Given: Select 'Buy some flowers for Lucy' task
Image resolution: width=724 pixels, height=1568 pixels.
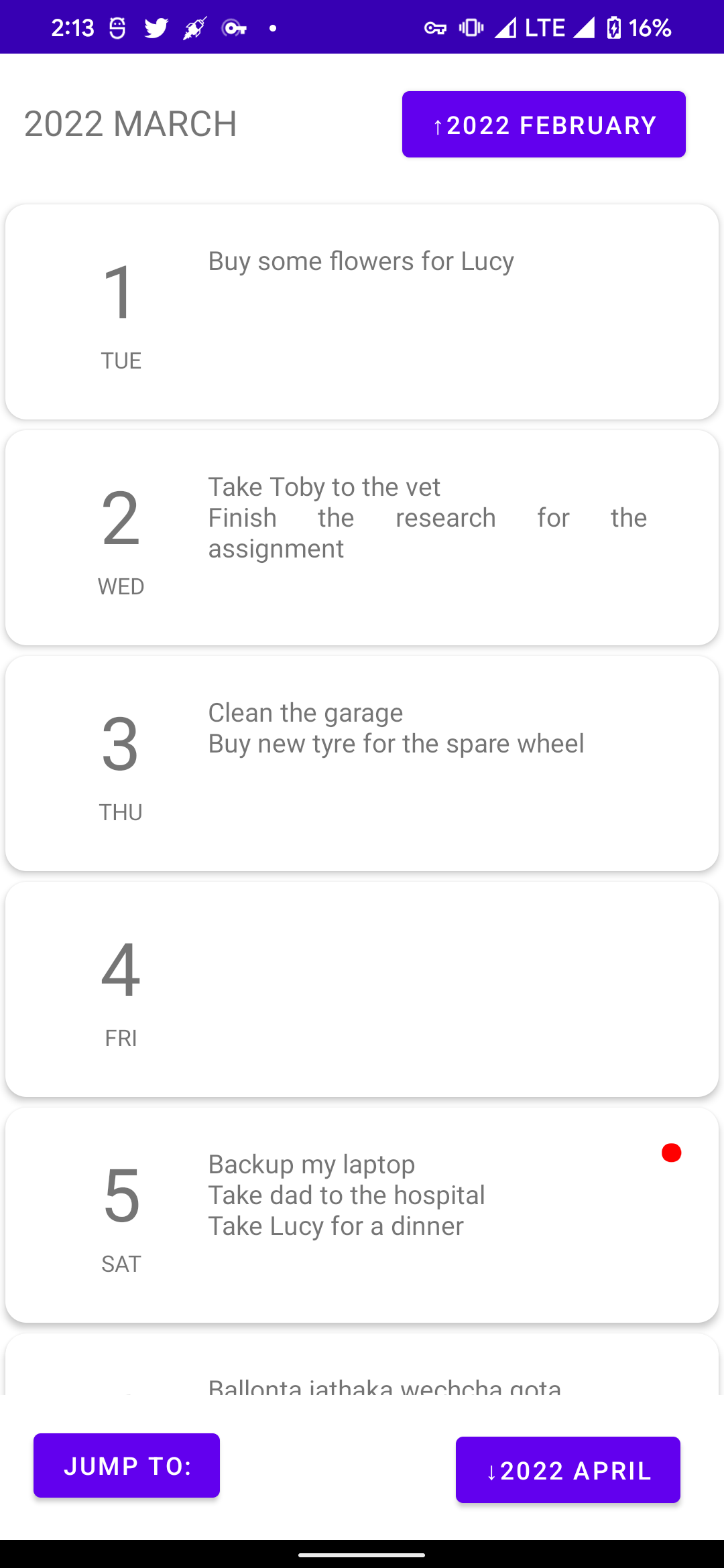Looking at the screenshot, I should point(361,261).
